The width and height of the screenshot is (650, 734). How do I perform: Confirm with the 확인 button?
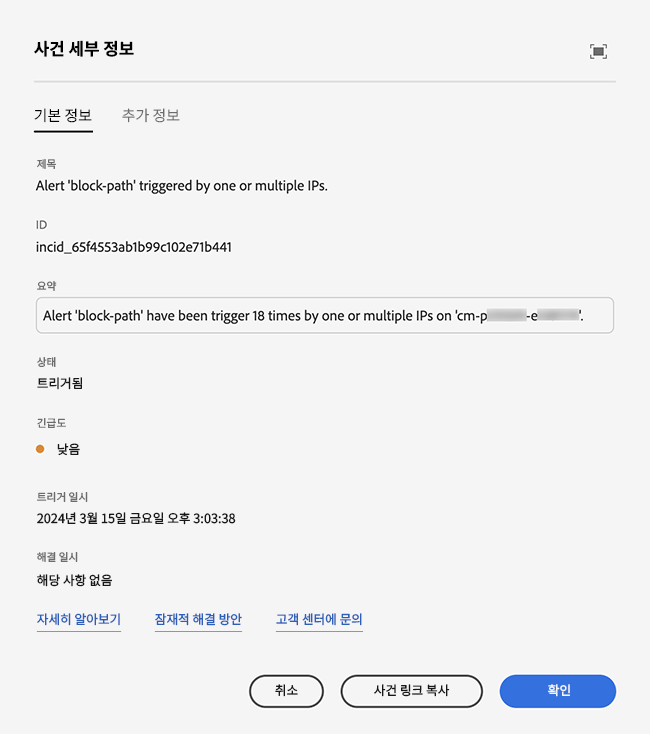tap(557, 691)
